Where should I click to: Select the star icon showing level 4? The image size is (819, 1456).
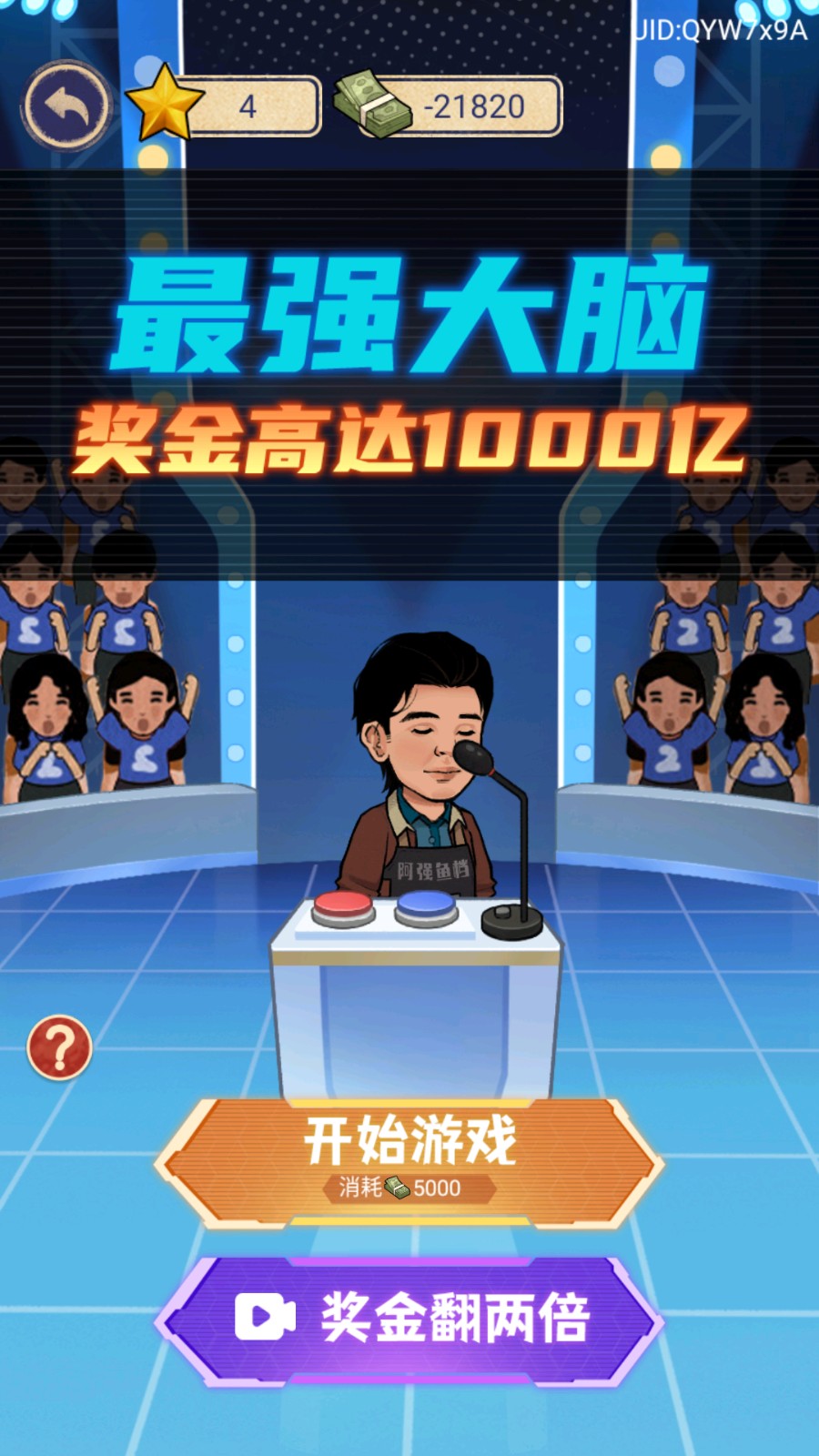coord(162,103)
